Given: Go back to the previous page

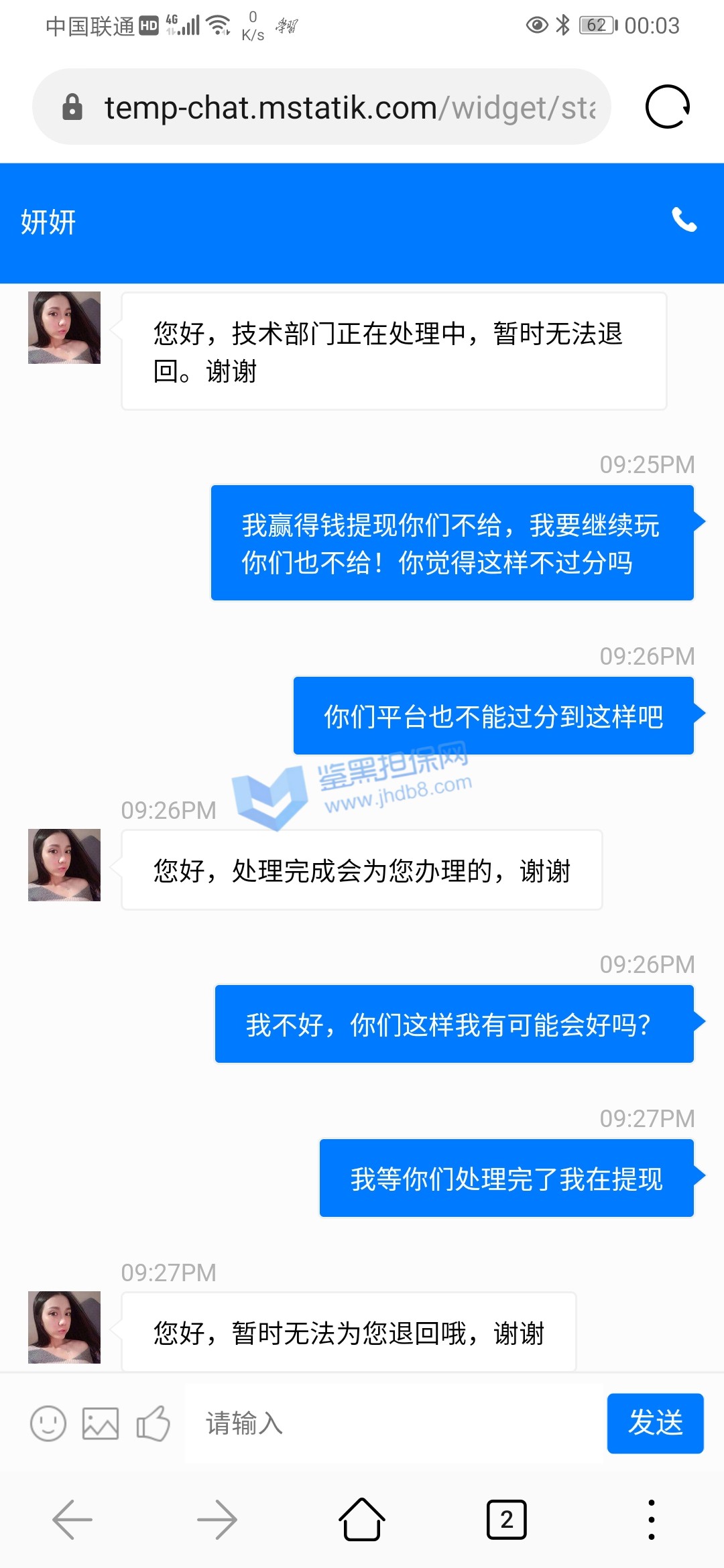Looking at the screenshot, I should point(72,1520).
